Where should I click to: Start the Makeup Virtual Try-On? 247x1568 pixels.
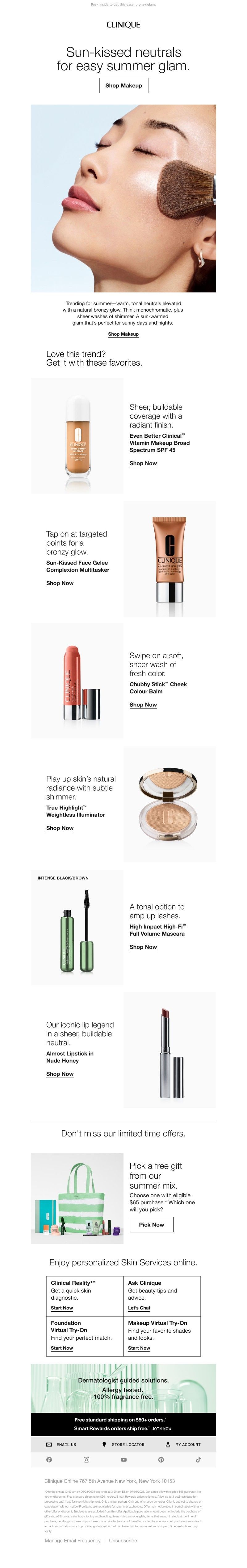click(x=139, y=1348)
